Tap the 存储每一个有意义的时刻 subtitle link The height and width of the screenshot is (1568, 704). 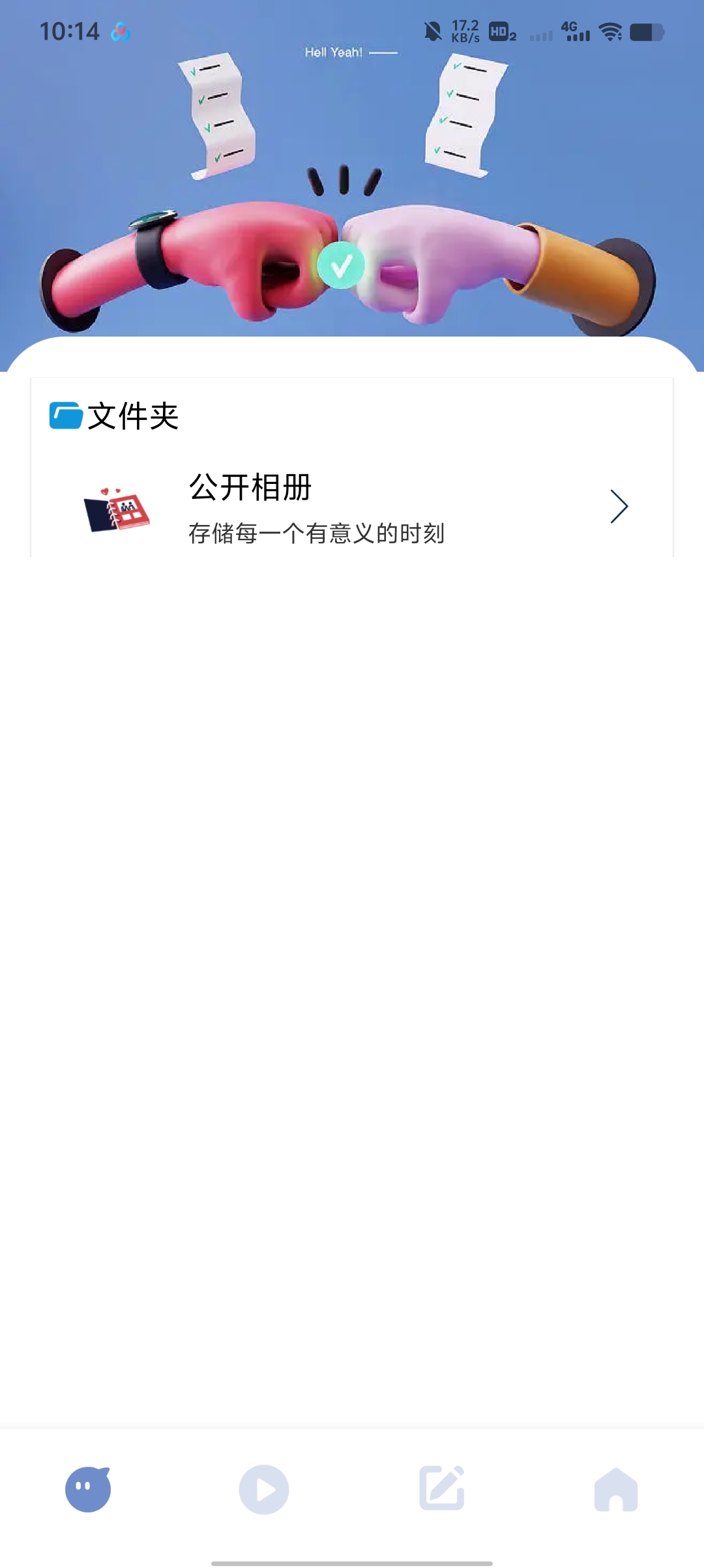tap(316, 533)
